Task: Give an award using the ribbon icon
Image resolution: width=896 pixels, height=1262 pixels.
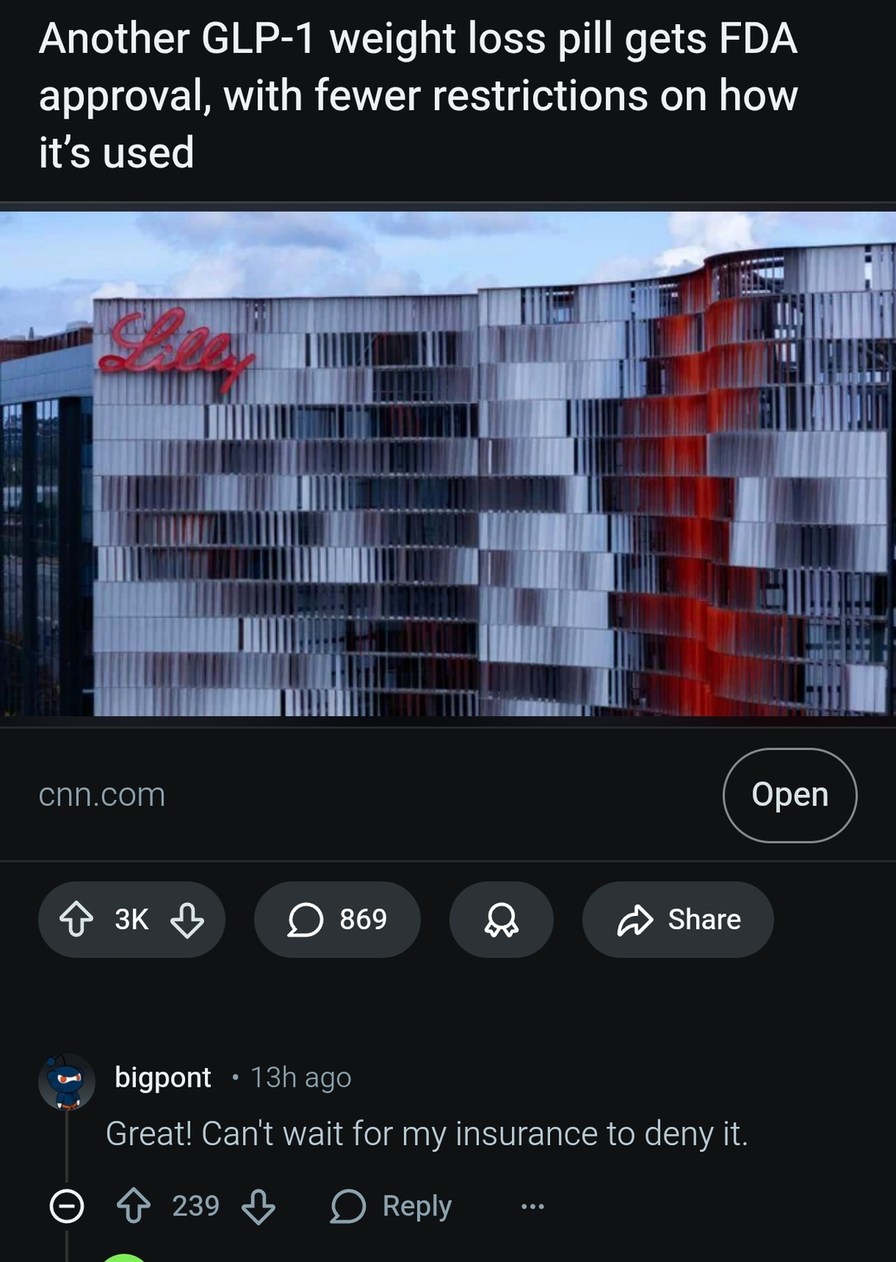Action: pyautogui.click(x=501, y=919)
